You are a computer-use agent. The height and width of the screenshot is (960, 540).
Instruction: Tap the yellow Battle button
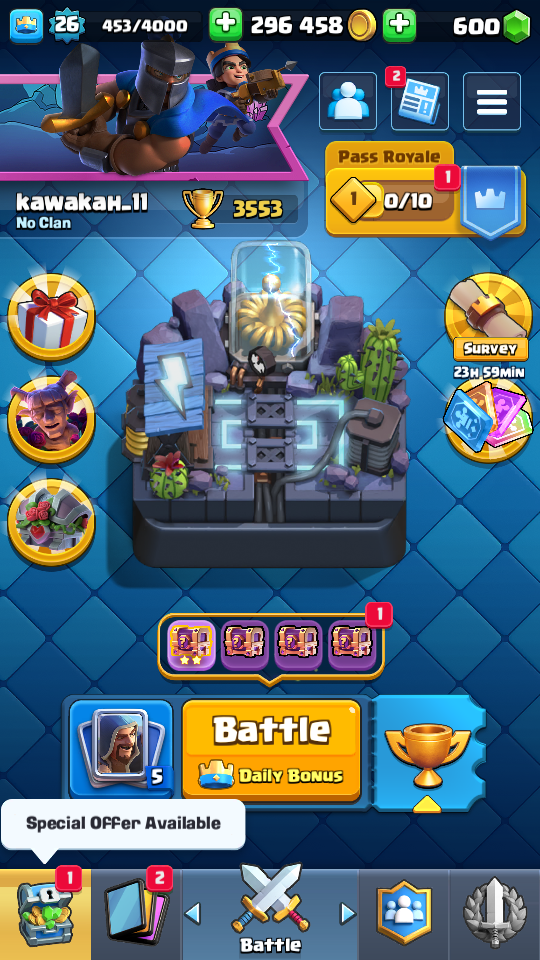click(x=271, y=751)
